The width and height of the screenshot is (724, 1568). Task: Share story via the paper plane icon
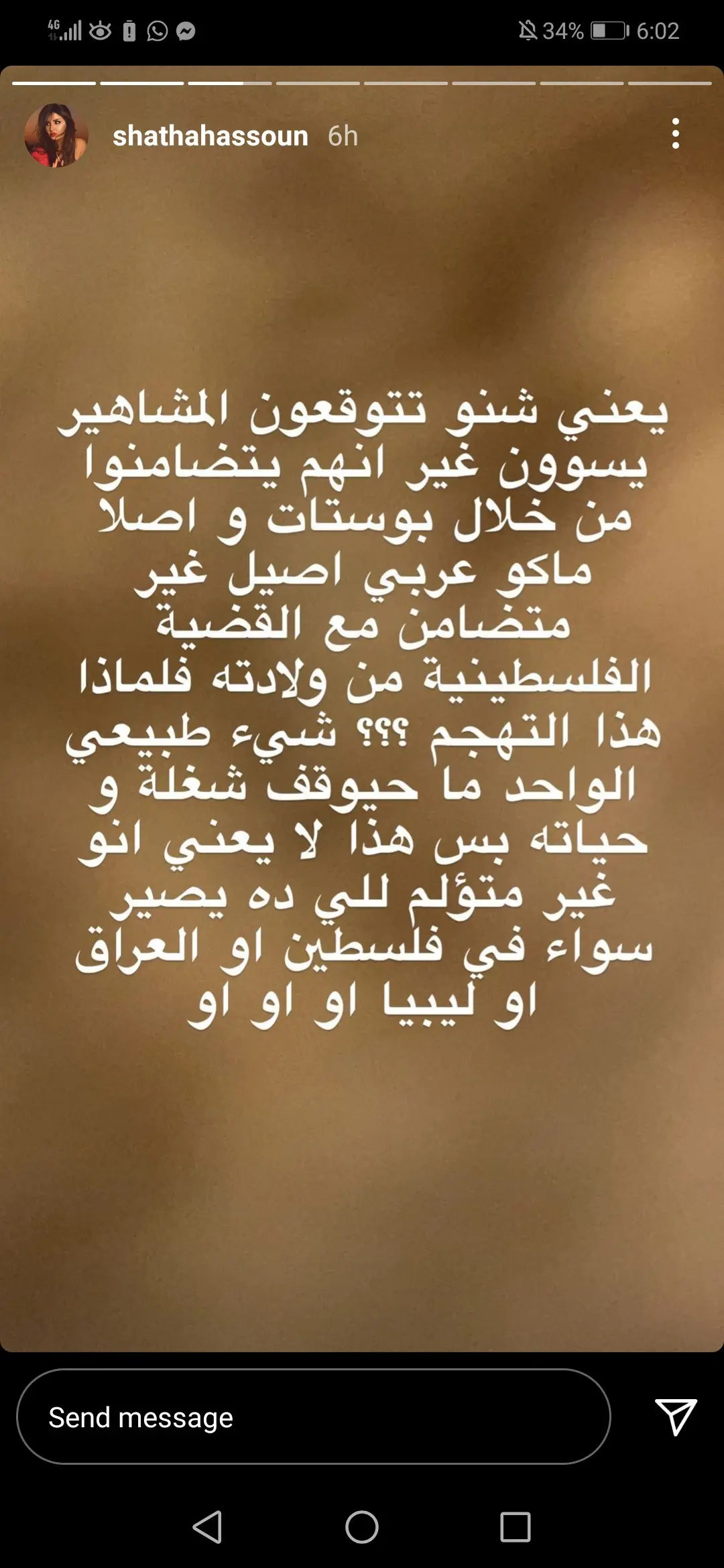(675, 1417)
